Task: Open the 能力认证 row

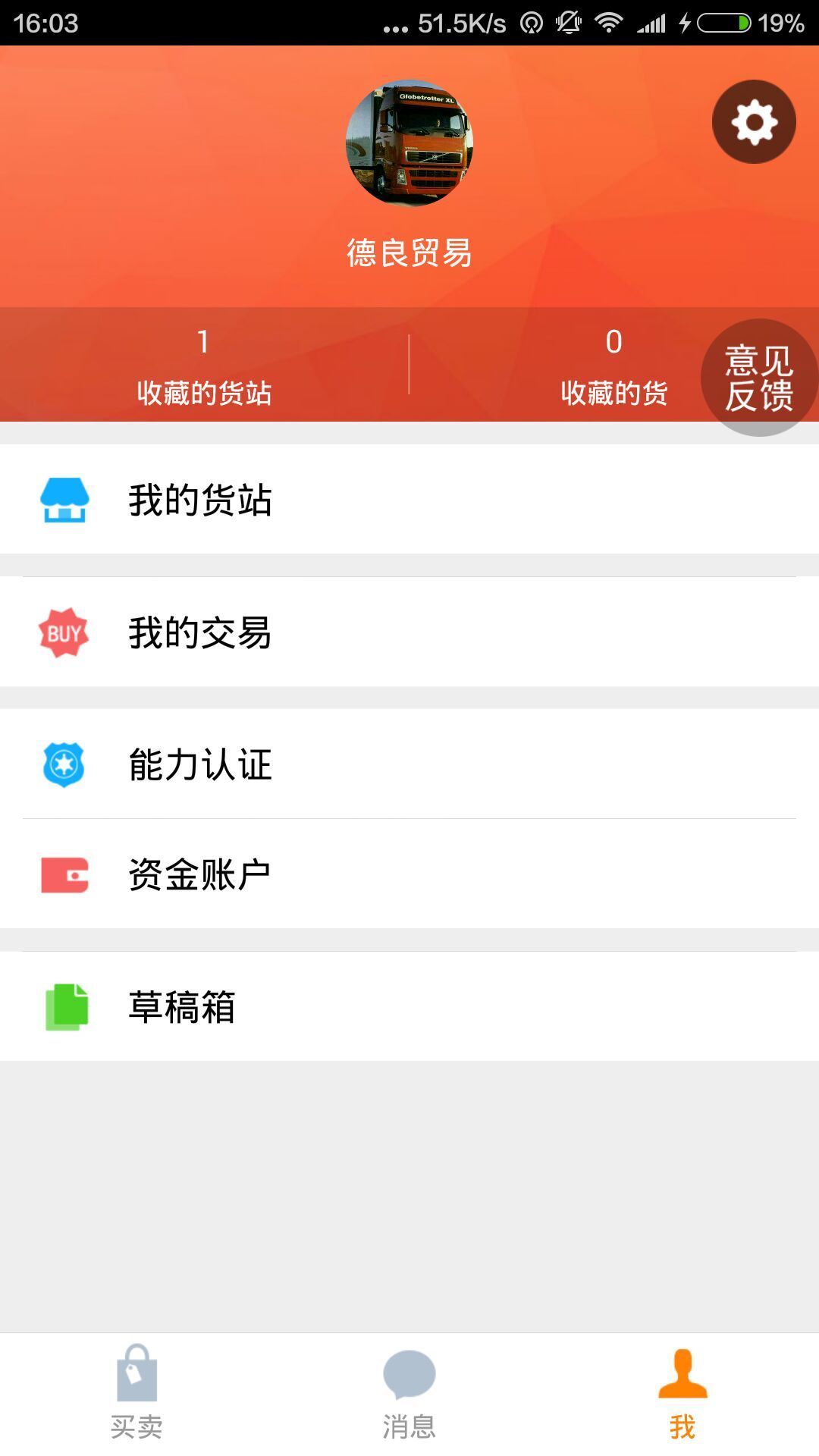Action: pos(303,766)
